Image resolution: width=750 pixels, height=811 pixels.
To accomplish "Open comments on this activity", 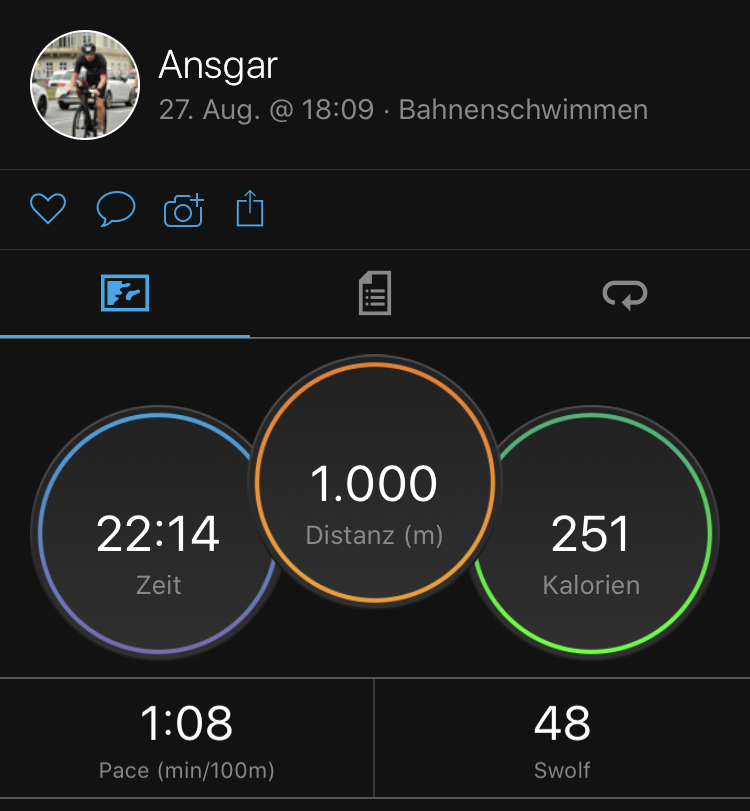I will pyautogui.click(x=115, y=209).
